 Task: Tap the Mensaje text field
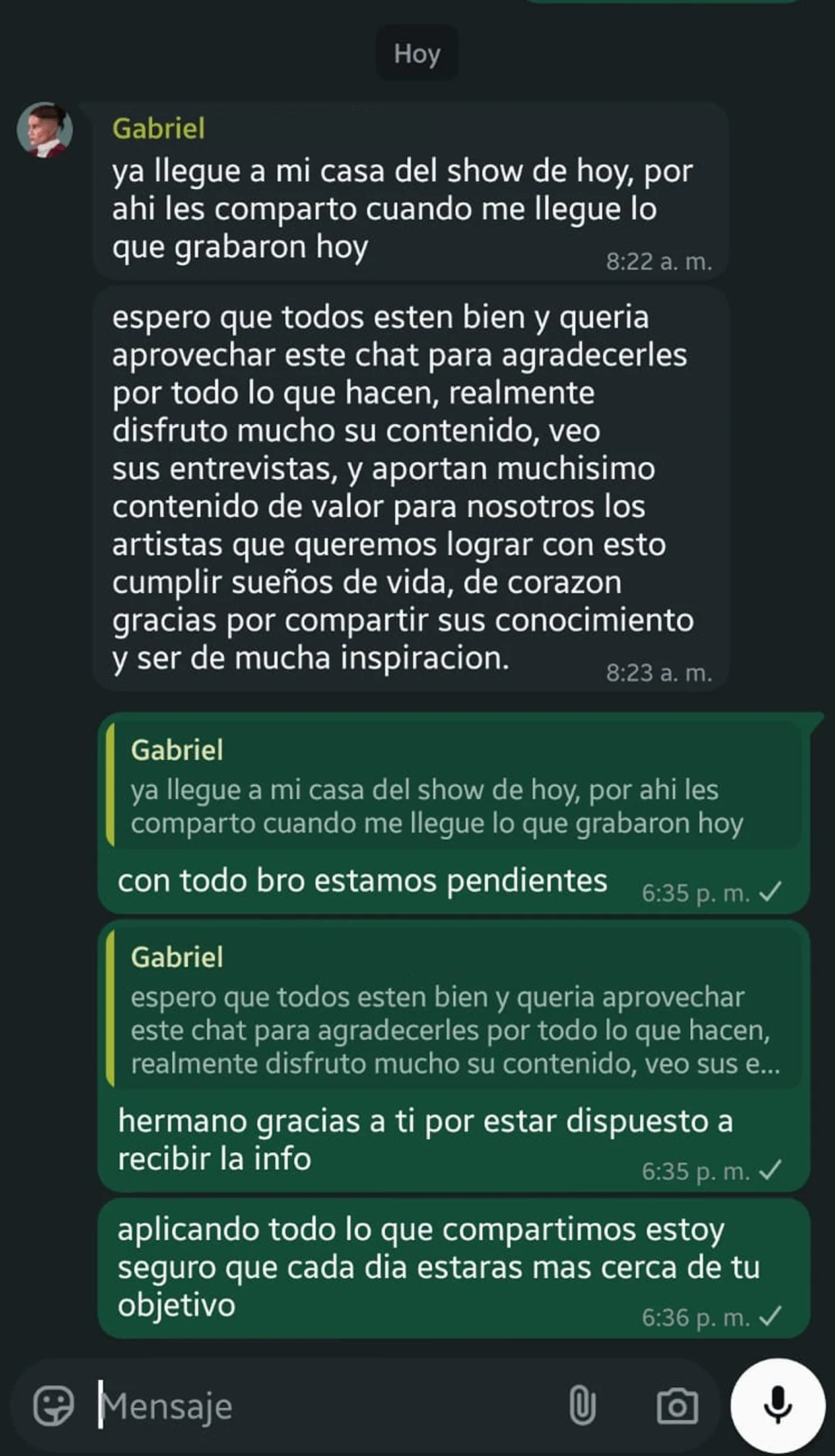click(327, 1406)
